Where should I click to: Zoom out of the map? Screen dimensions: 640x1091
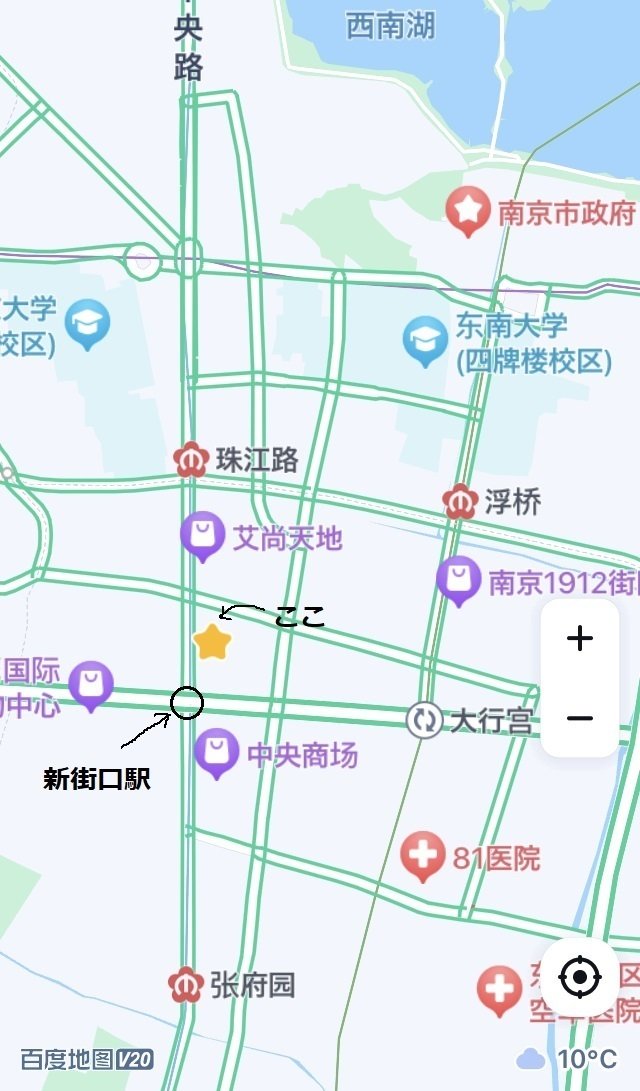coord(580,718)
